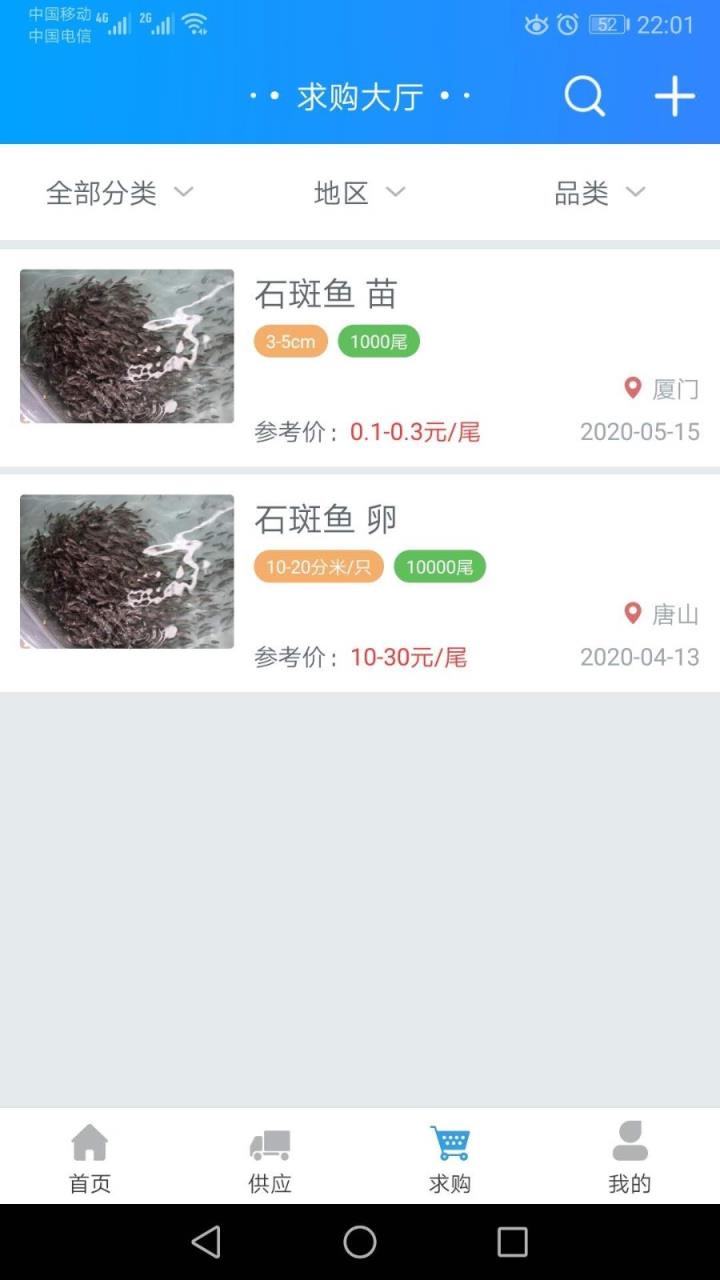Open the search function
The height and width of the screenshot is (1280, 720).
[584, 96]
